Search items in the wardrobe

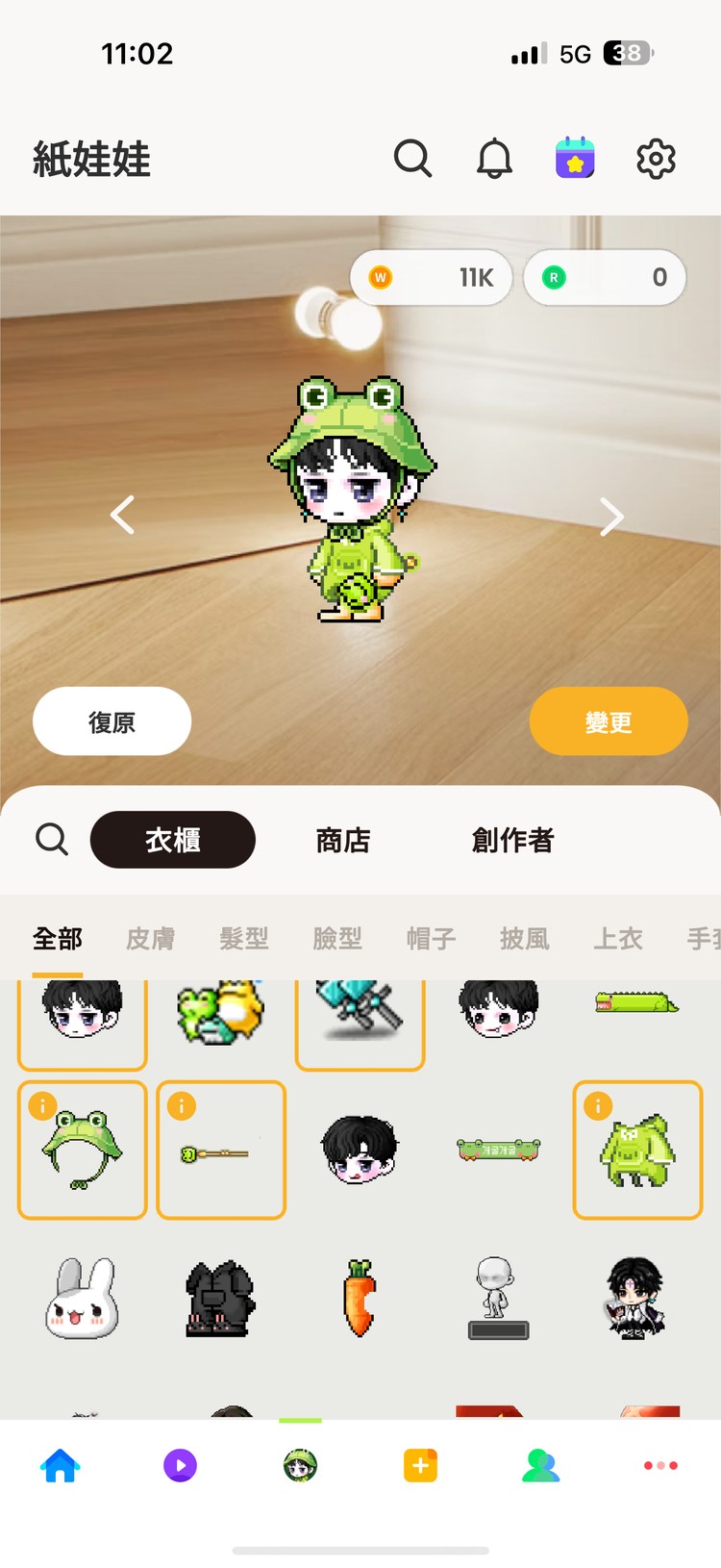52,839
